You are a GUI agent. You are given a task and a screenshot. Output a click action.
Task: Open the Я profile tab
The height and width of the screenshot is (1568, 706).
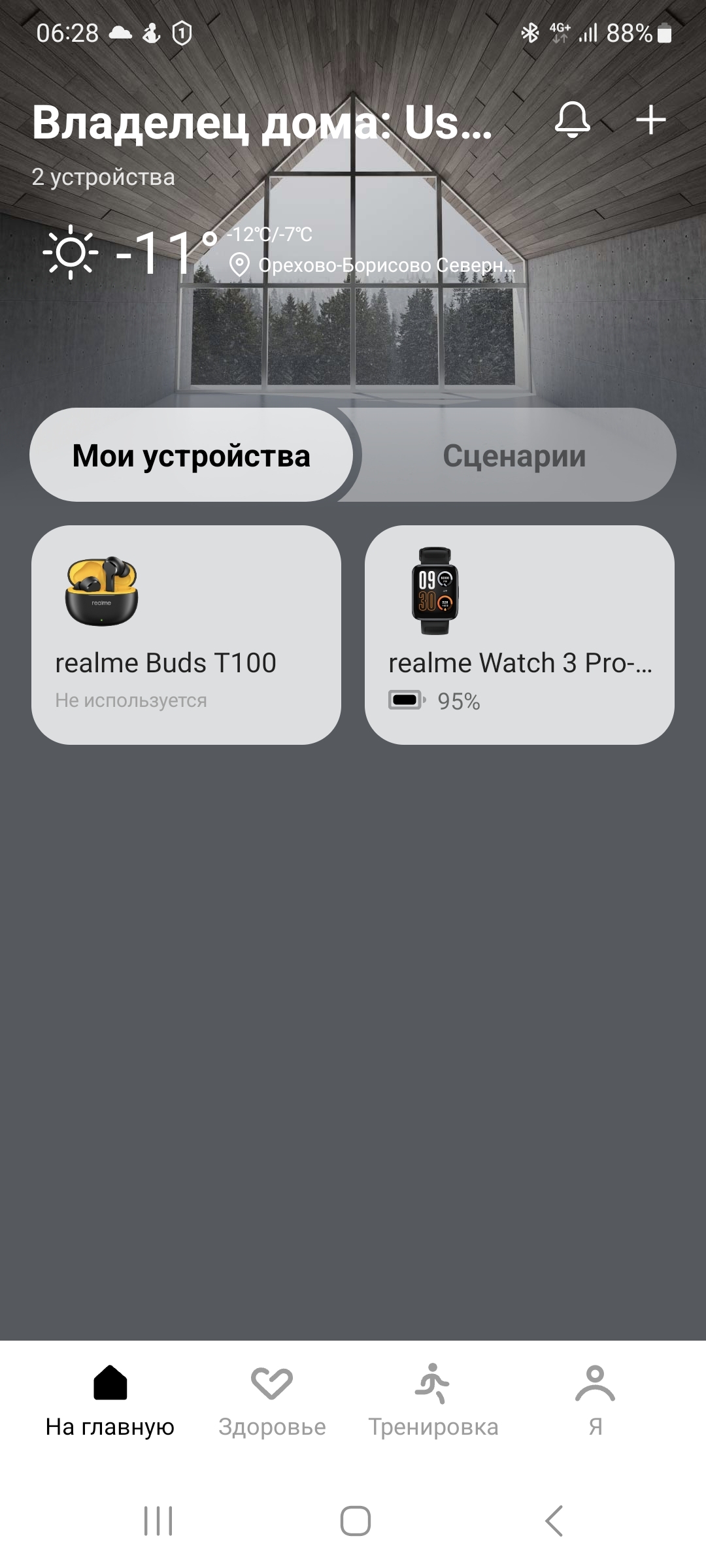pyautogui.click(x=595, y=1399)
